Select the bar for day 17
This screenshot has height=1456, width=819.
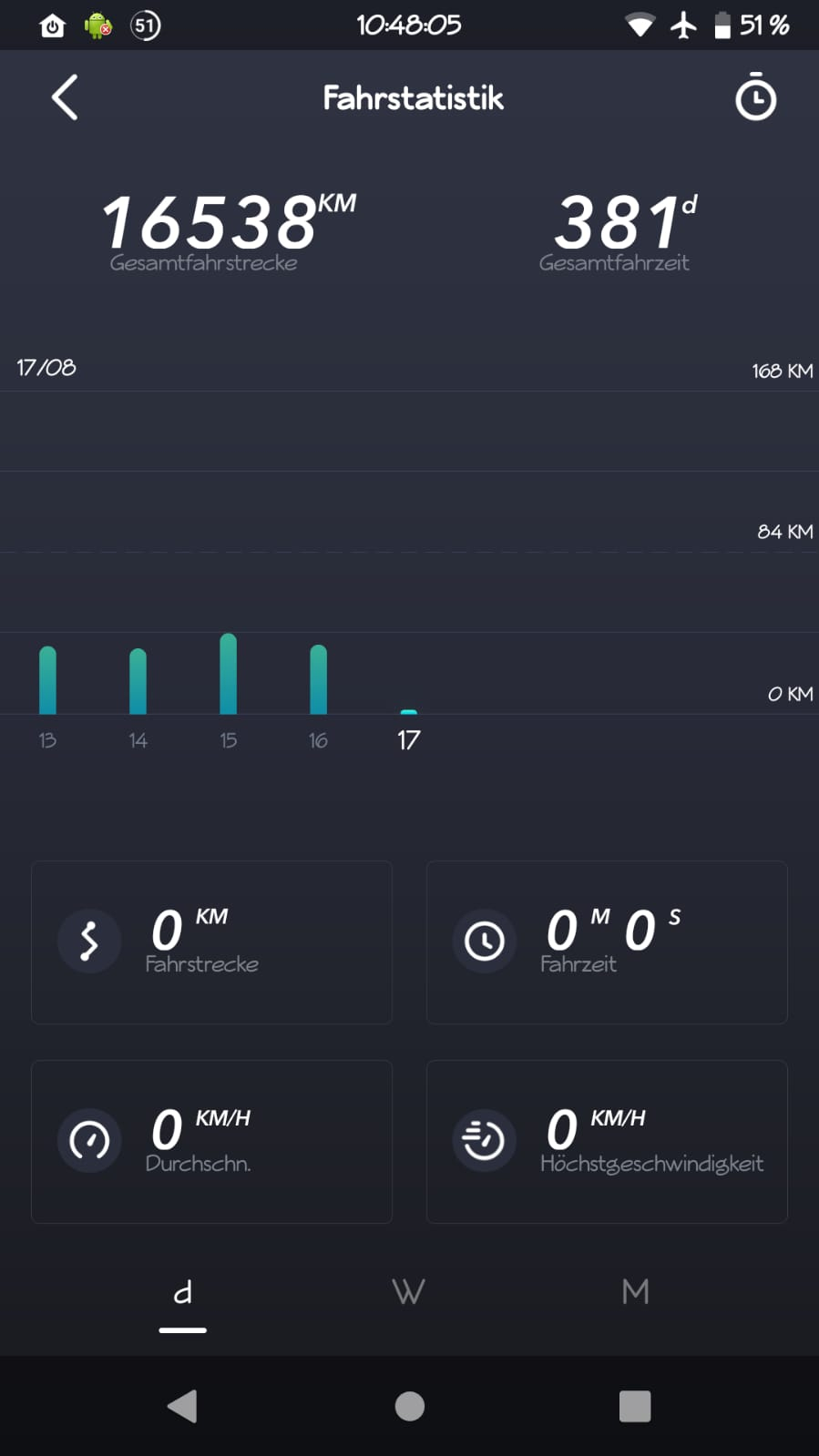(408, 711)
